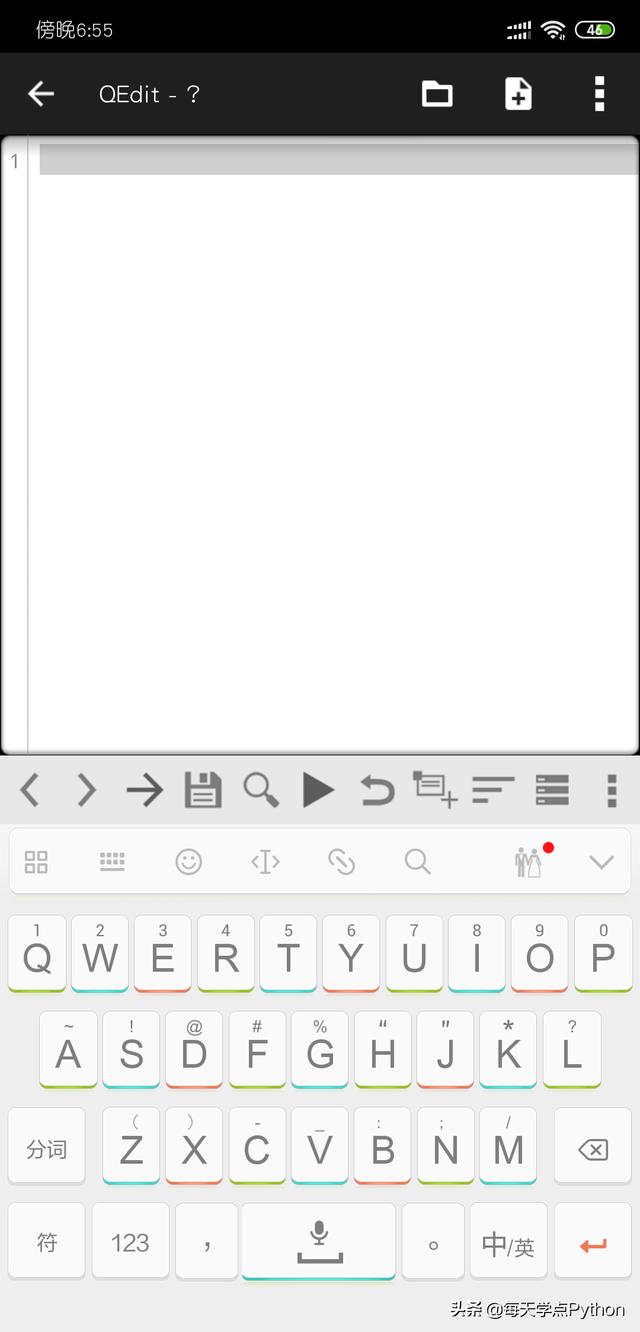Open the editor's find tool with the magnifier
Screen dimensions: 640x1332
pyautogui.click(x=261, y=790)
